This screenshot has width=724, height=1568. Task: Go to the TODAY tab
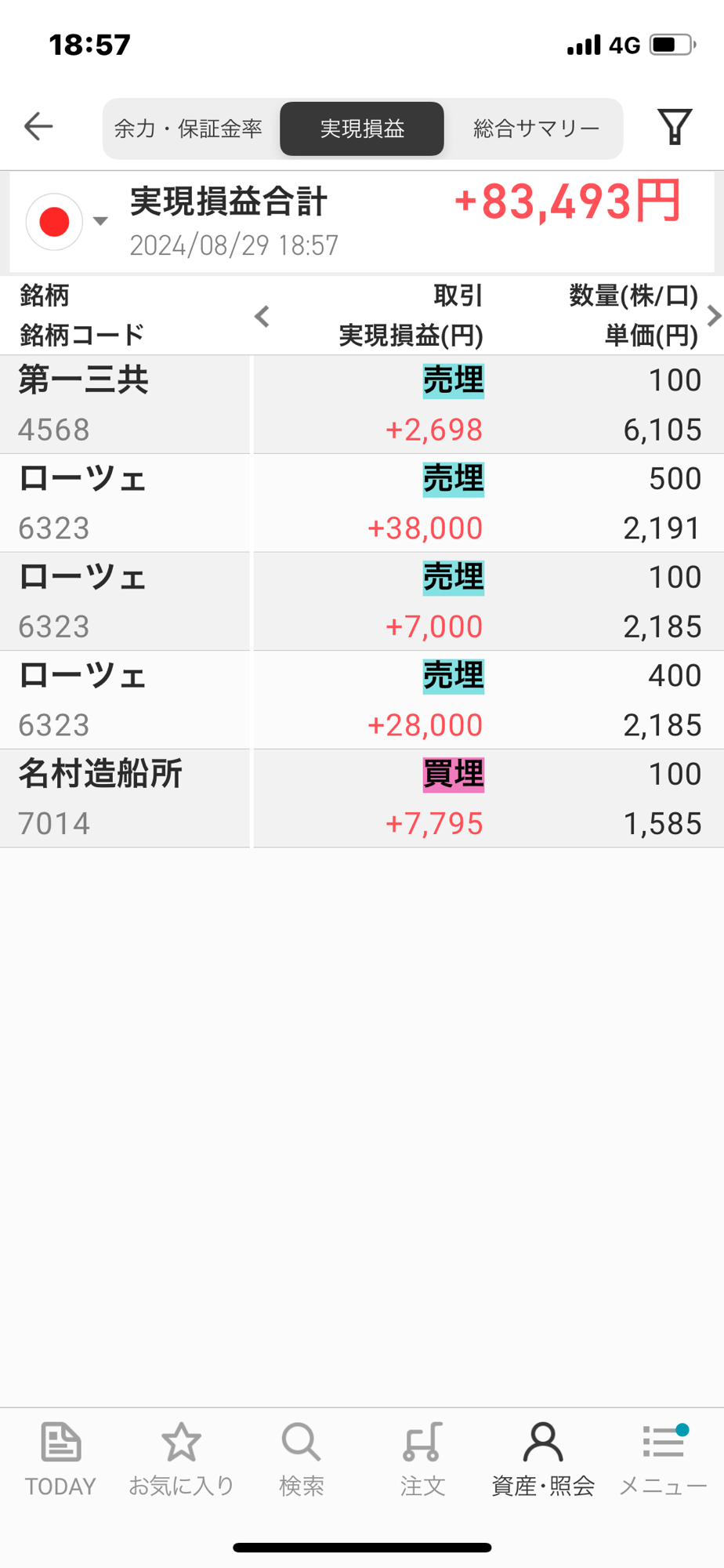click(60, 1459)
